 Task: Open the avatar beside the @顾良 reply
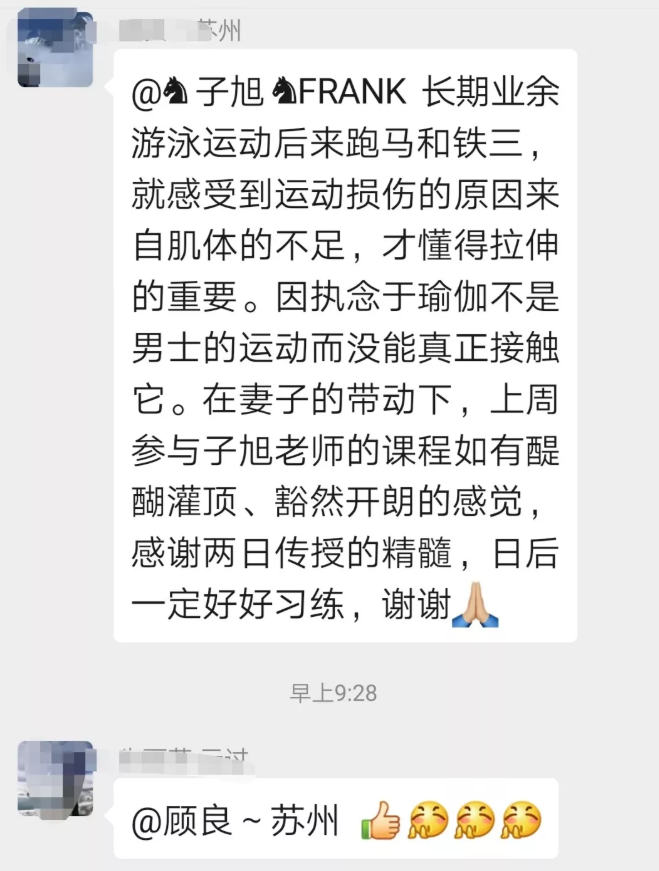point(56,779)
